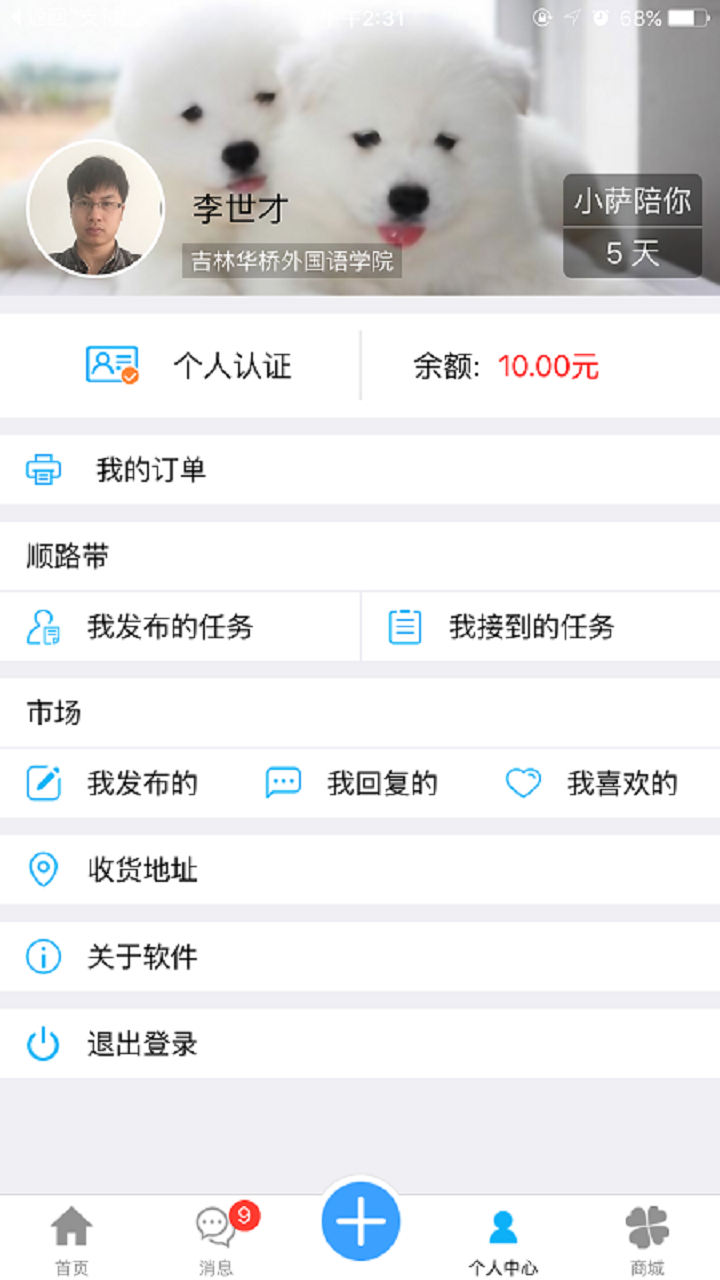This screenshot has height=1280, width=720.
Task: Open 我的订单 my orders
Action: pos(150,470)
